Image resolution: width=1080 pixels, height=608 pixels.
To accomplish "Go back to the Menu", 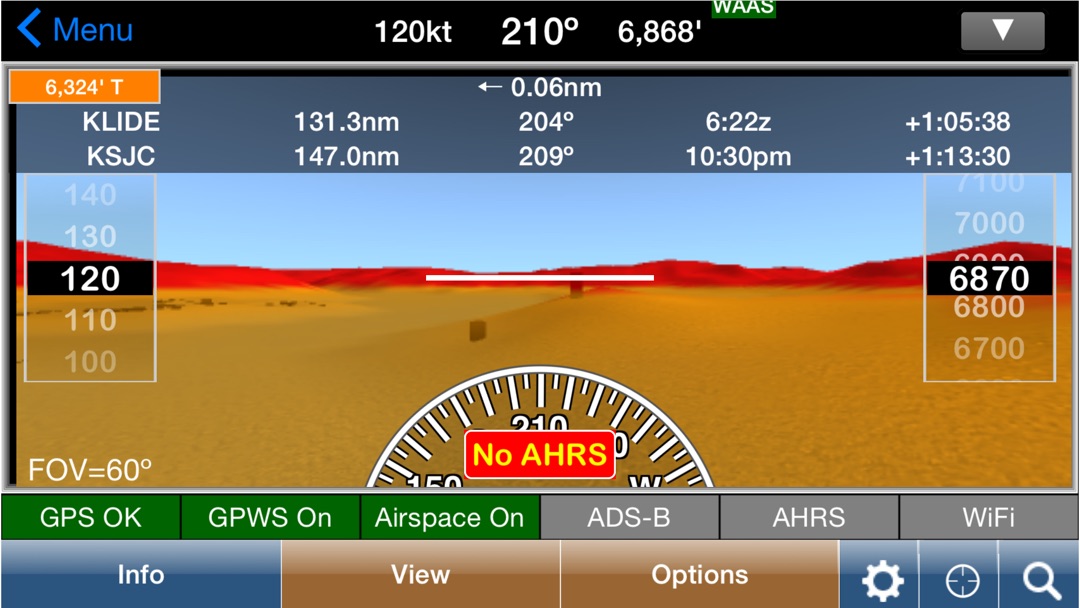I will [76, 30].
